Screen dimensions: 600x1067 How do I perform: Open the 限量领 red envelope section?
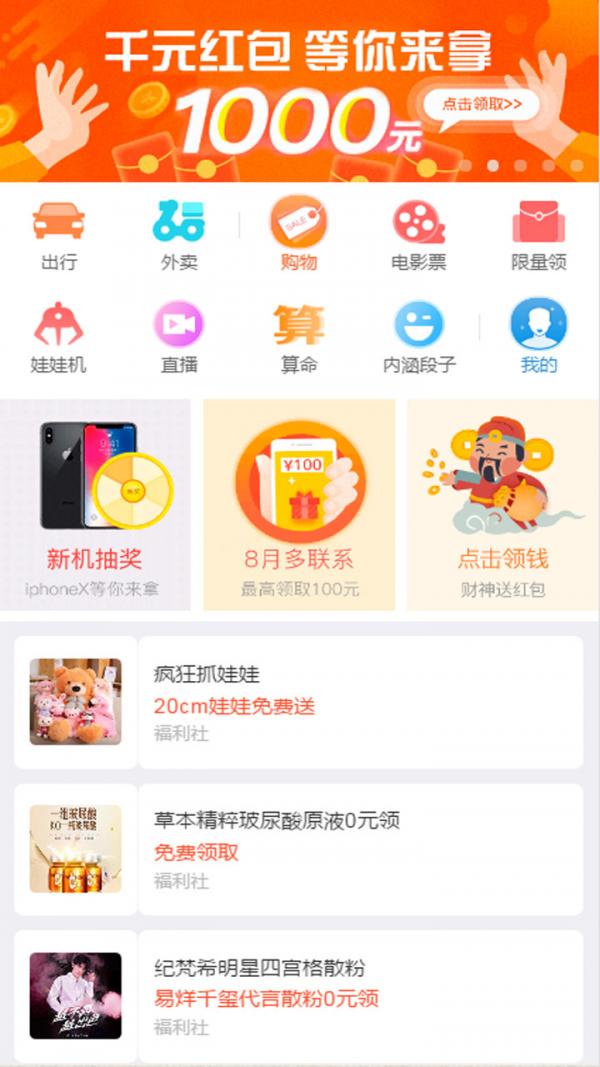[x=538, y=234]
